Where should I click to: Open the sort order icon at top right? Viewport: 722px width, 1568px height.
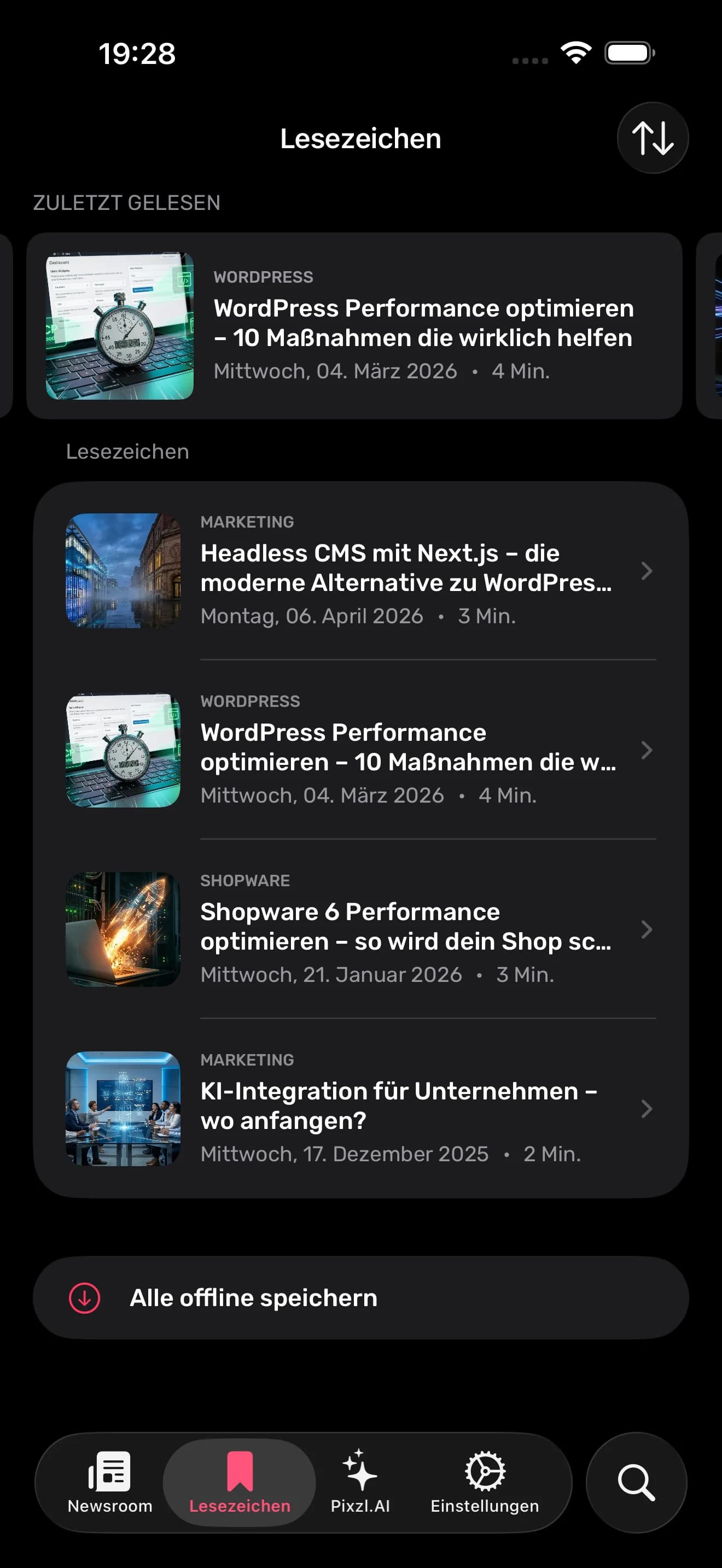tap(652, 138)
